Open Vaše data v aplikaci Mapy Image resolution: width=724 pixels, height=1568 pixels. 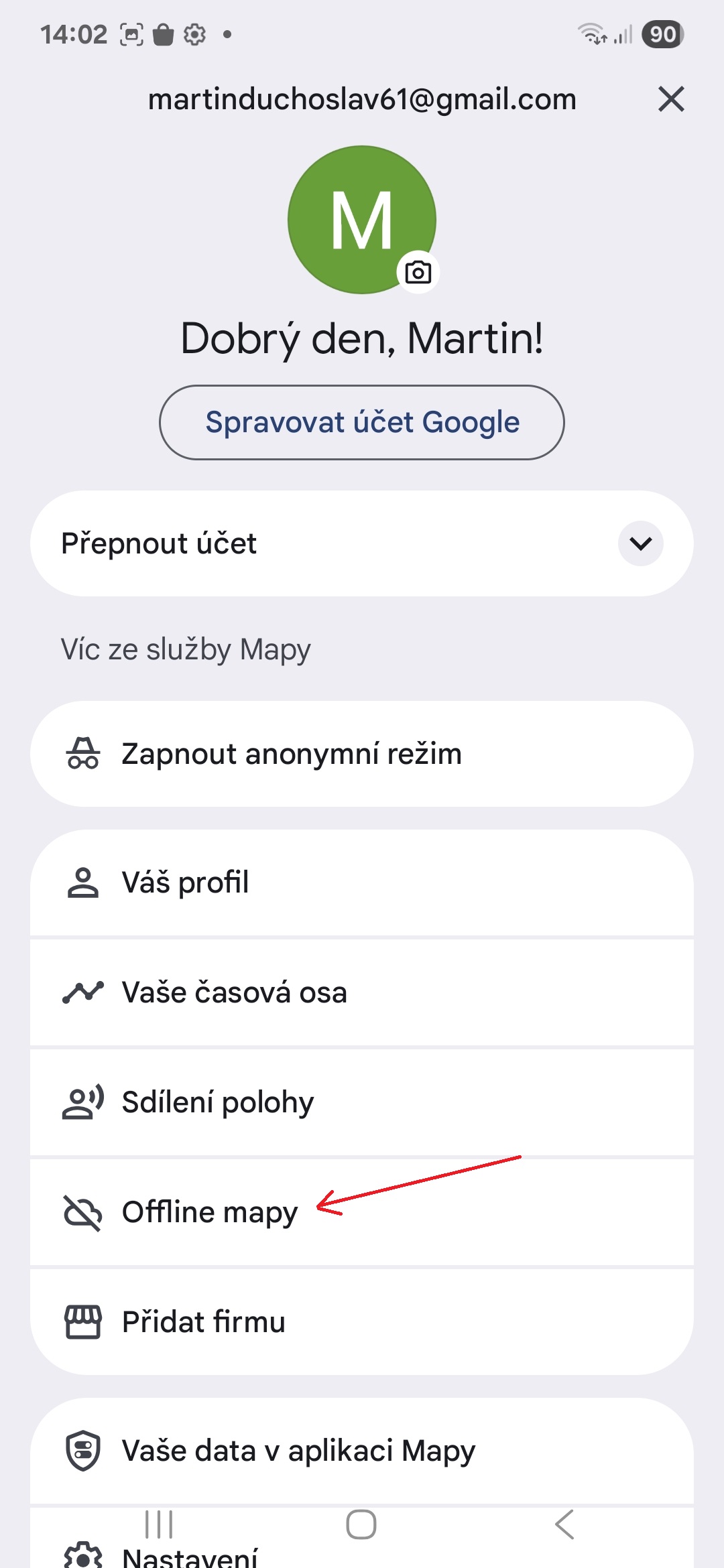point(362,1451)
